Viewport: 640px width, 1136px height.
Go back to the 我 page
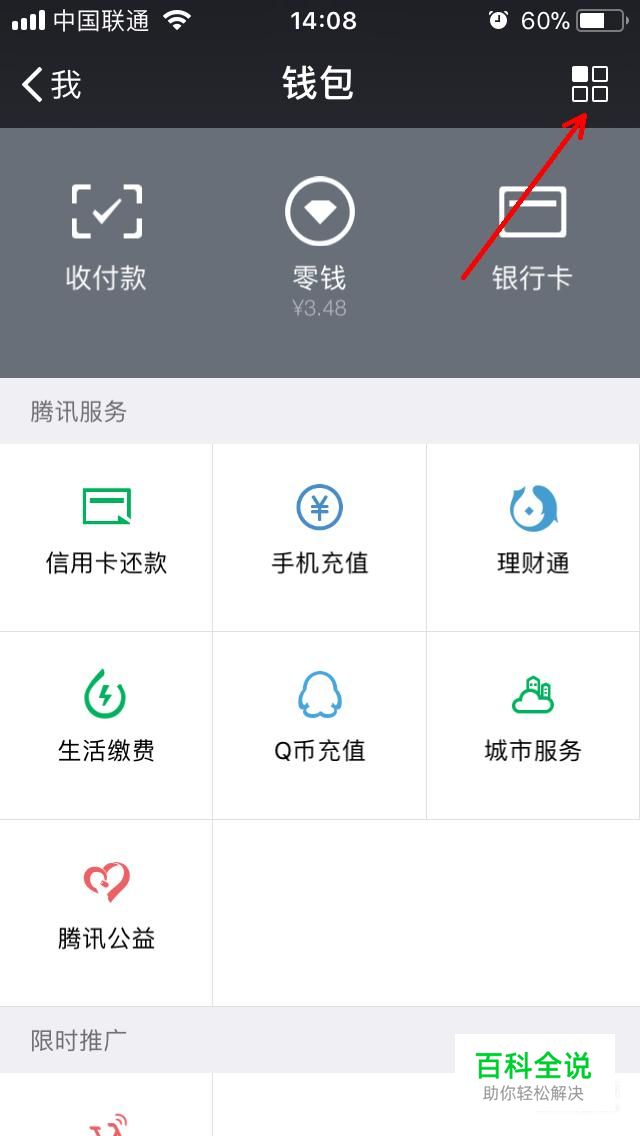point(51,85)
